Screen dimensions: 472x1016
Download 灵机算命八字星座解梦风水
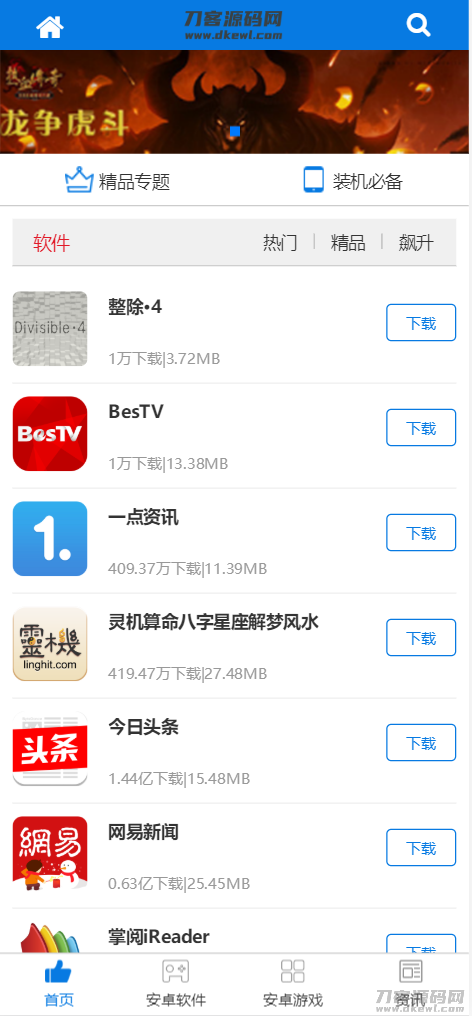tap(421, 638)
